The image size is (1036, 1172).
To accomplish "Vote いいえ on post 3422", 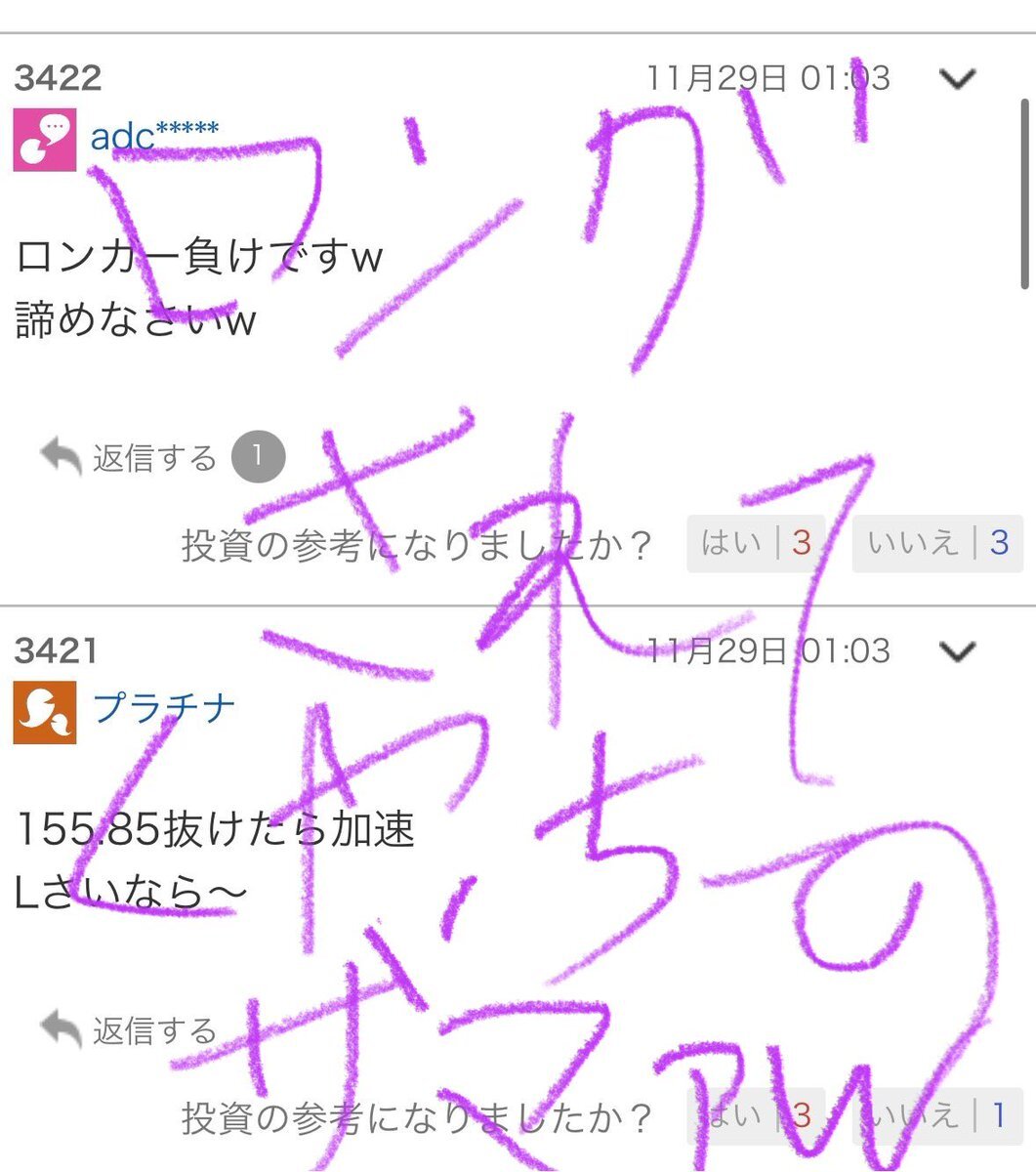I will click(936, 543).
